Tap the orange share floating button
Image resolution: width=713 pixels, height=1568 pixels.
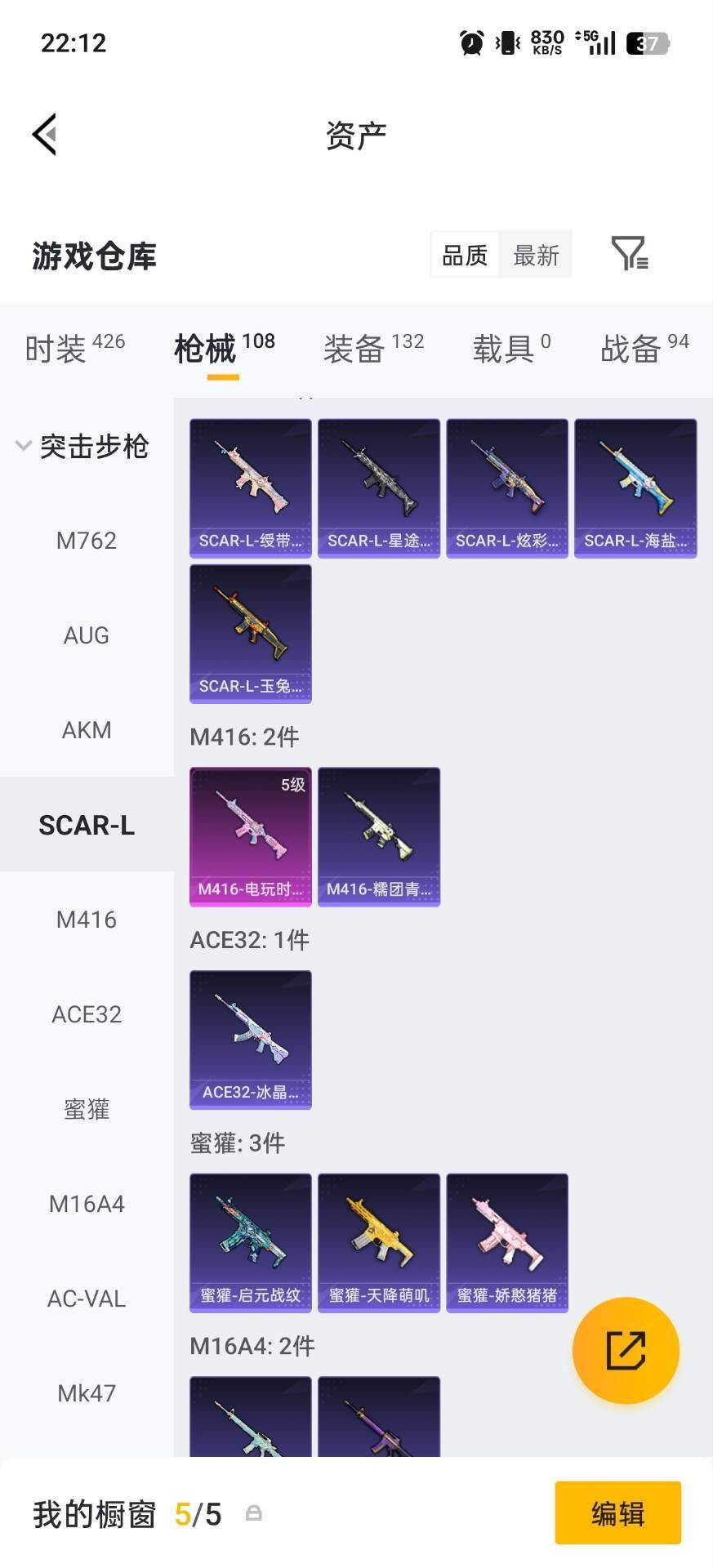(x=626, y=1350)
